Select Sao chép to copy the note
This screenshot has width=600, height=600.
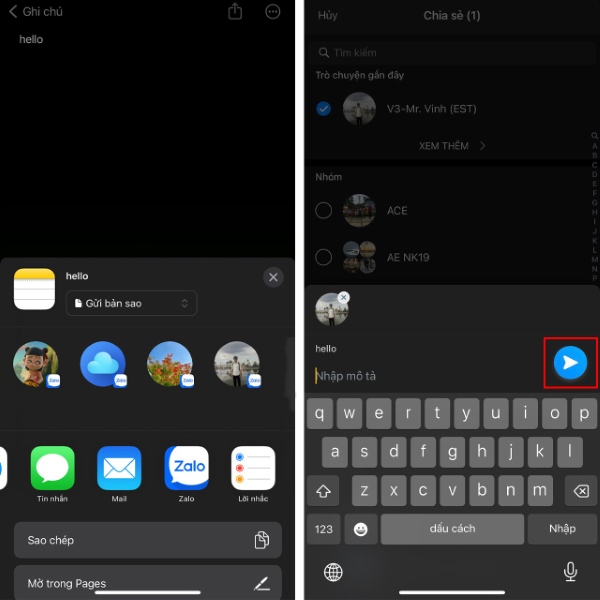pyautogui.click(x=148, y=540)
